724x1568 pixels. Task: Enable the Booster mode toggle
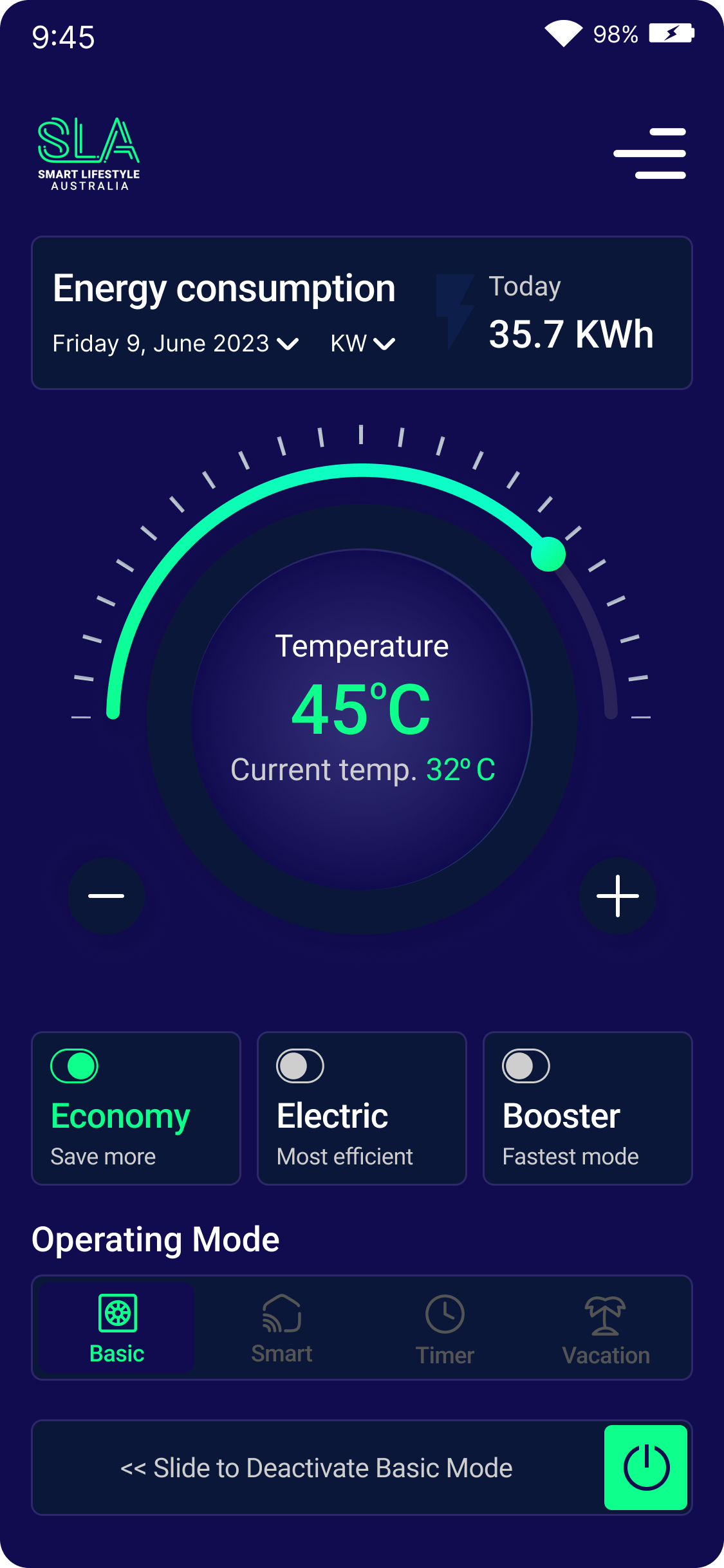526,1066
